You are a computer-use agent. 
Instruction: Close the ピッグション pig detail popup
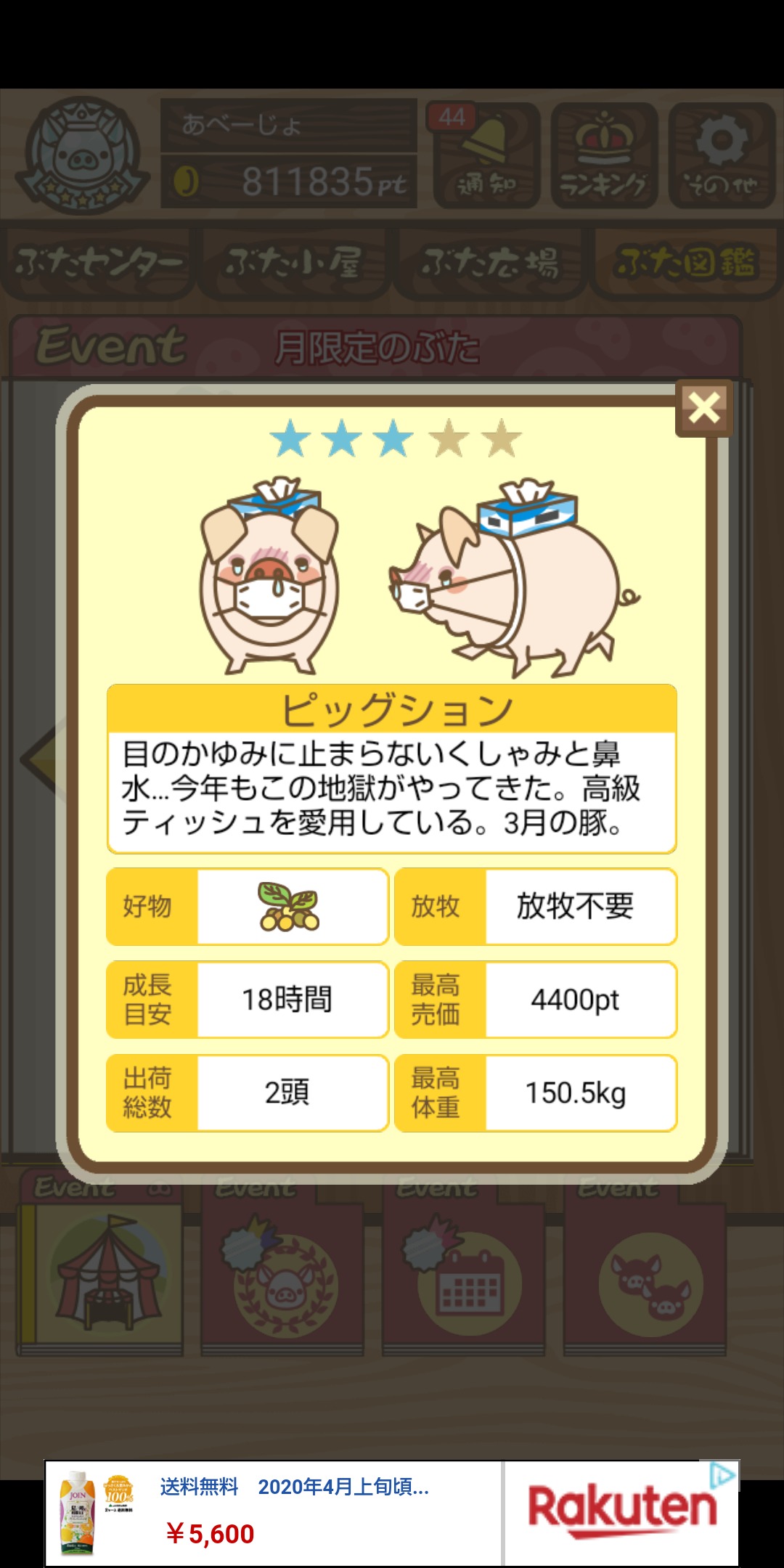click(x=703, y=408)
